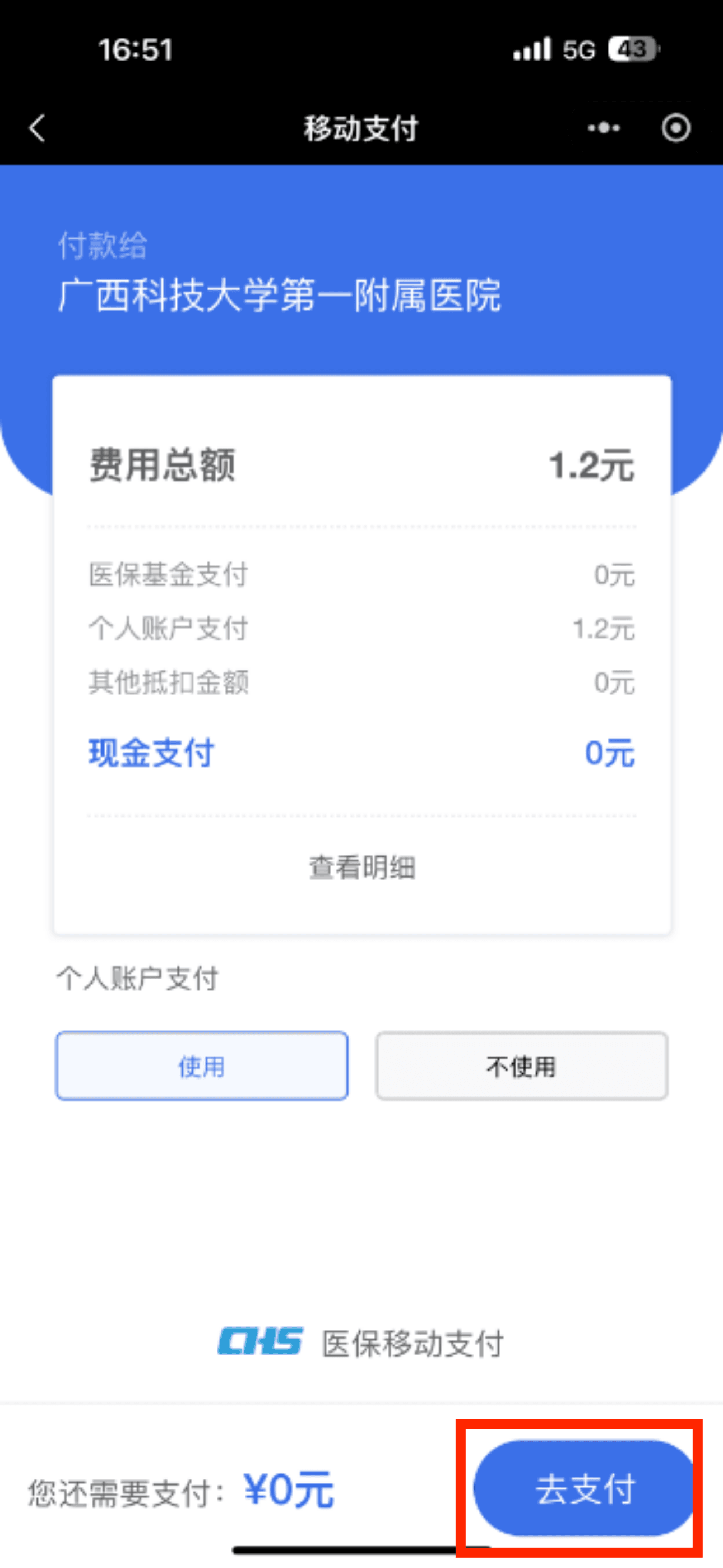Open 查看明细 to view fee details

[362, 867]
